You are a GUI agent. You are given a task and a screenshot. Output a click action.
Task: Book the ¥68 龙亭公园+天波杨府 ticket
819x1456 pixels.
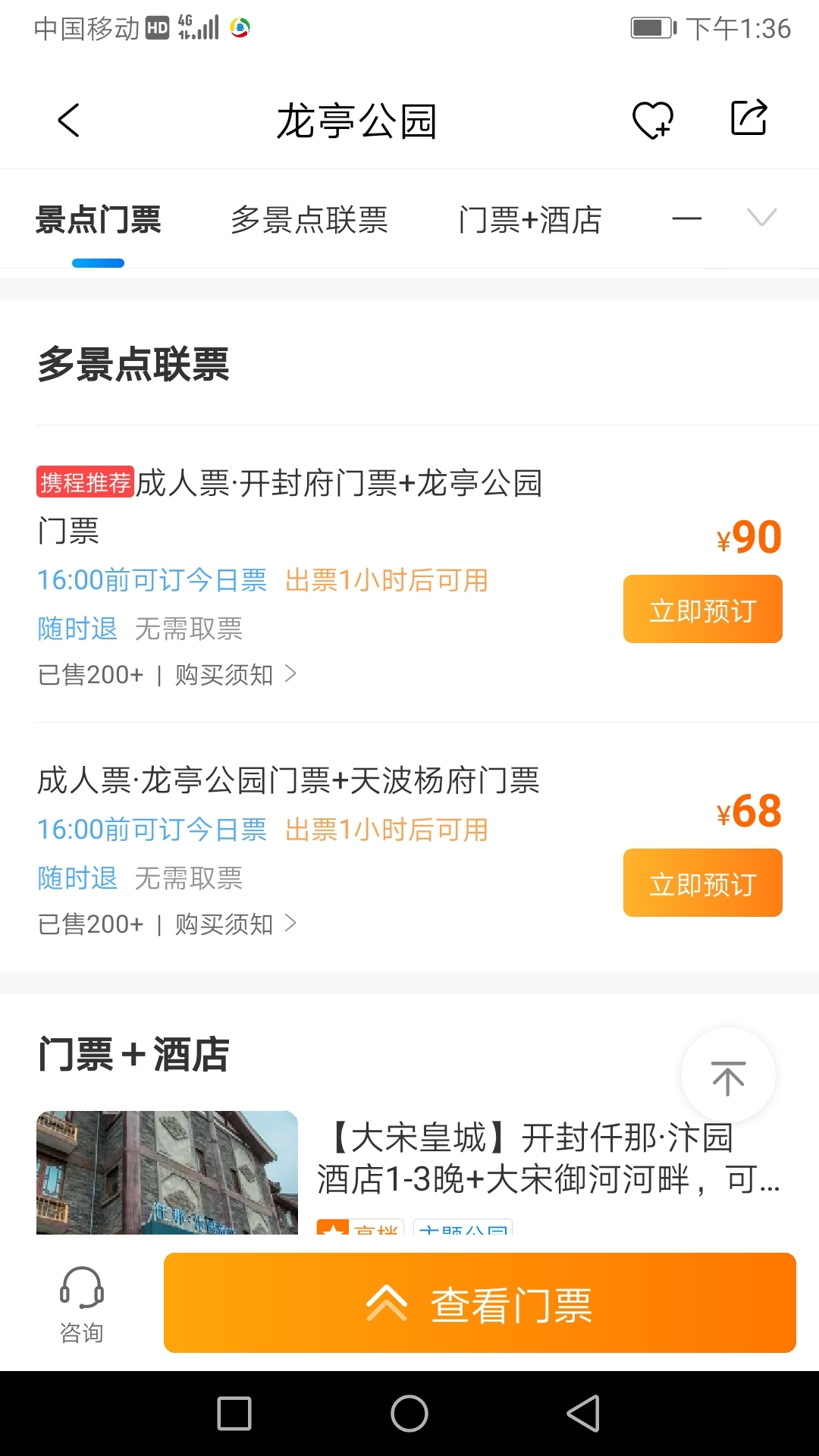(702, 883)
